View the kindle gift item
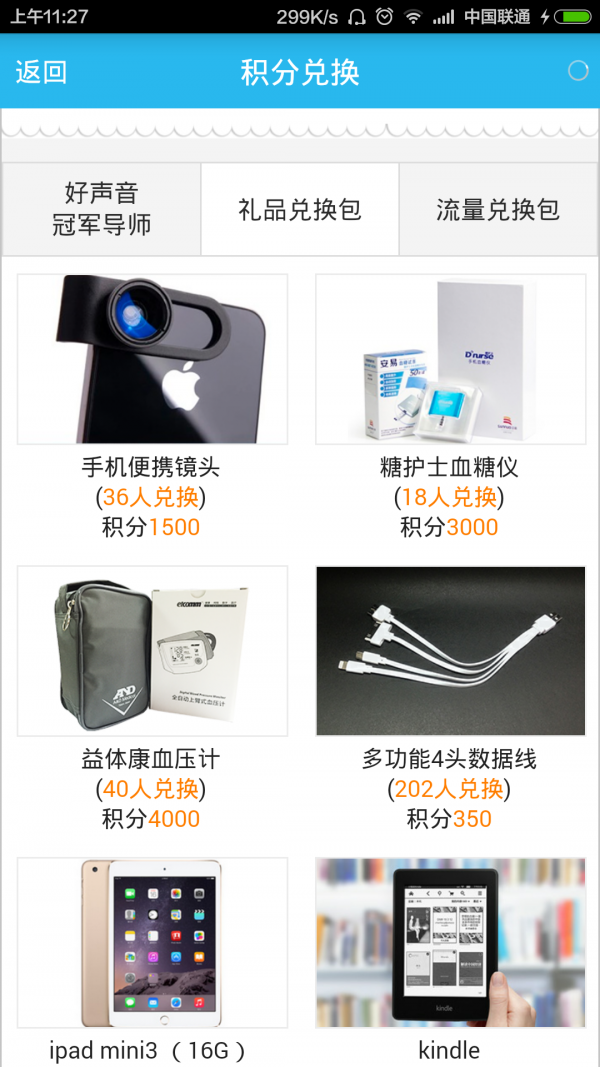 (450, 942)
